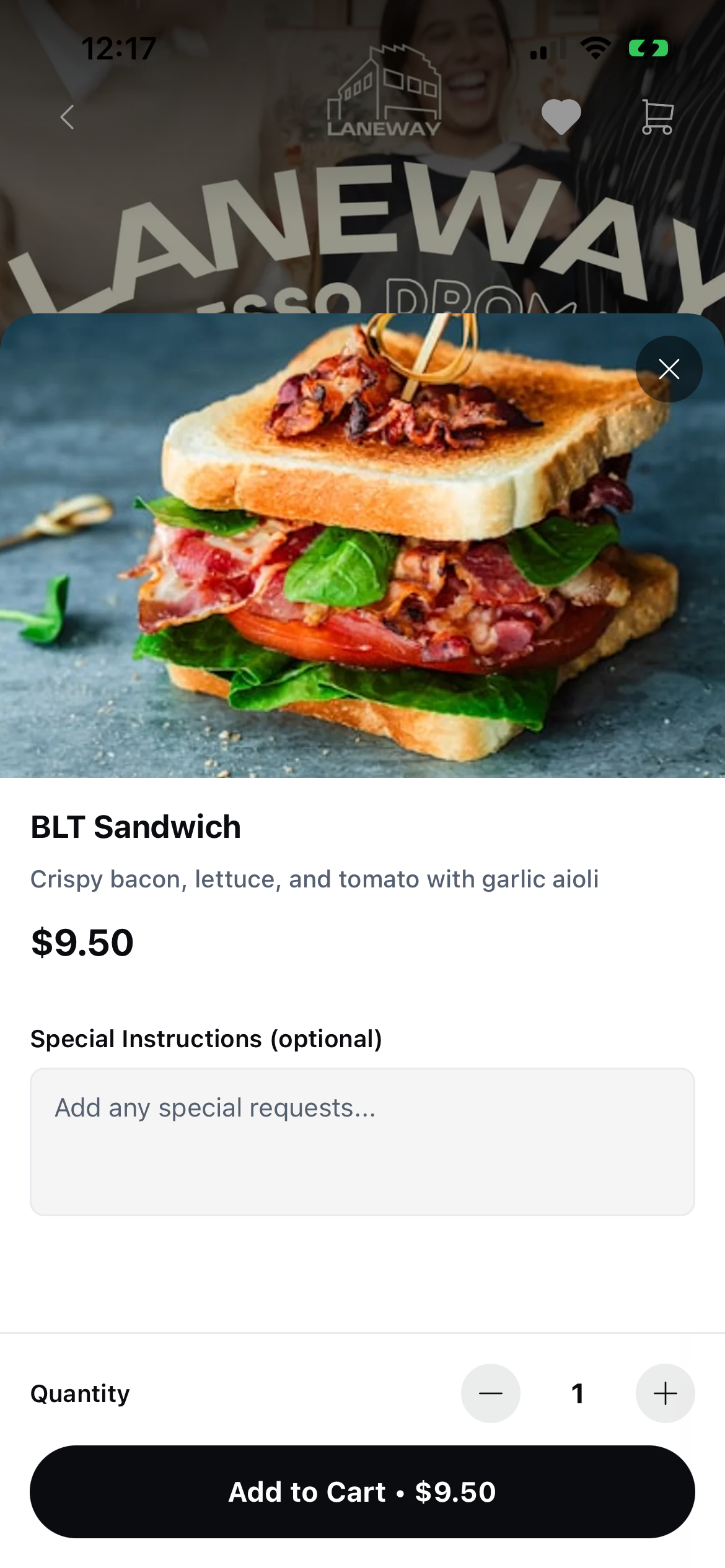Decrease quantity with the minus button
This screenshot has height=1568, width=725.
point(490,1393)
